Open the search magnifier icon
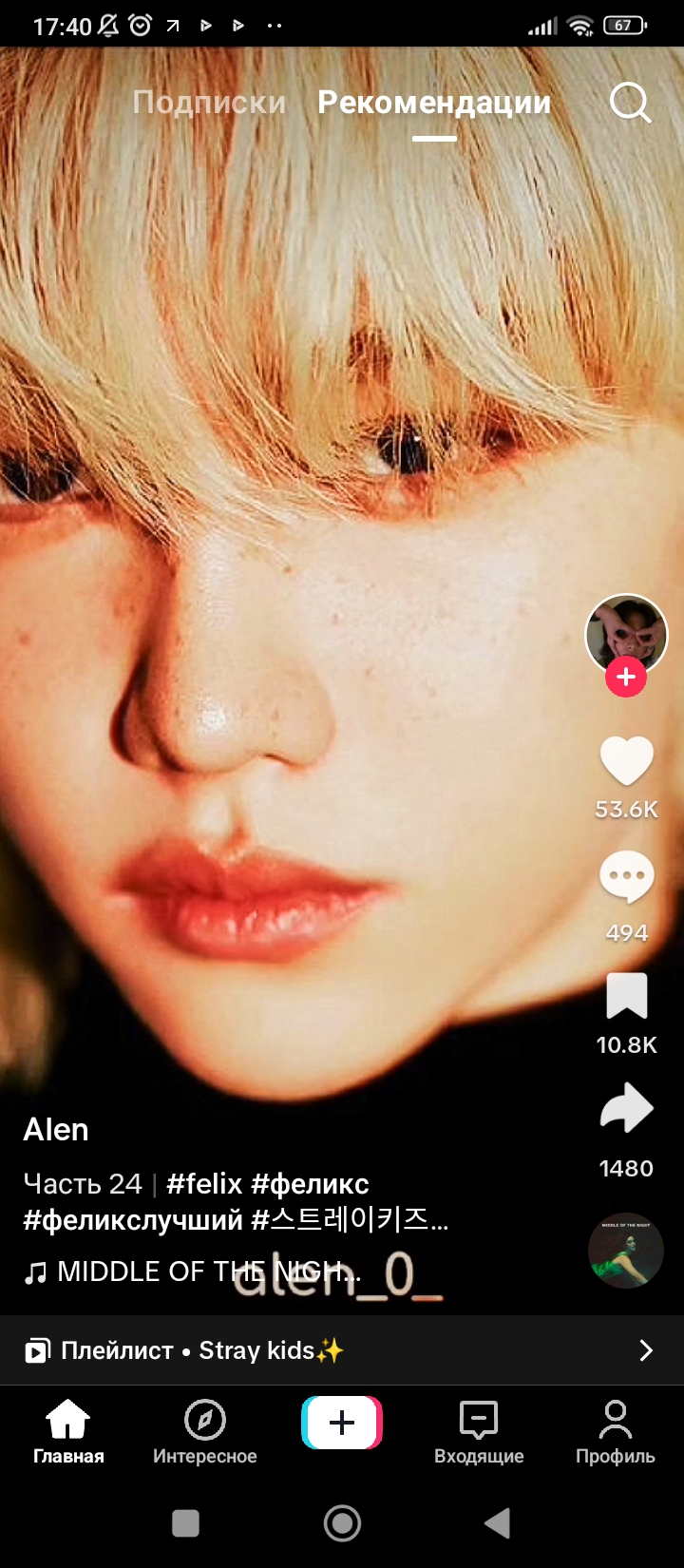The width and height of the screenshot is (684, 1568). (x=630, y=103)
